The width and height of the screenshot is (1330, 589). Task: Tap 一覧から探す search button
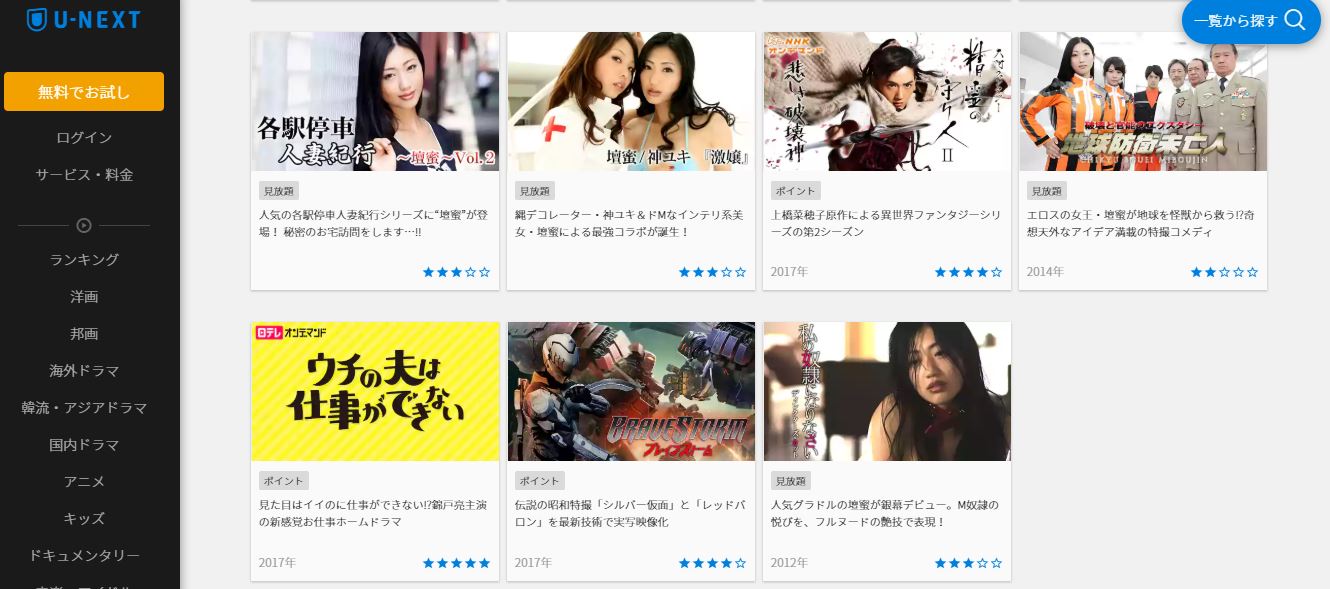(1250, 20)
